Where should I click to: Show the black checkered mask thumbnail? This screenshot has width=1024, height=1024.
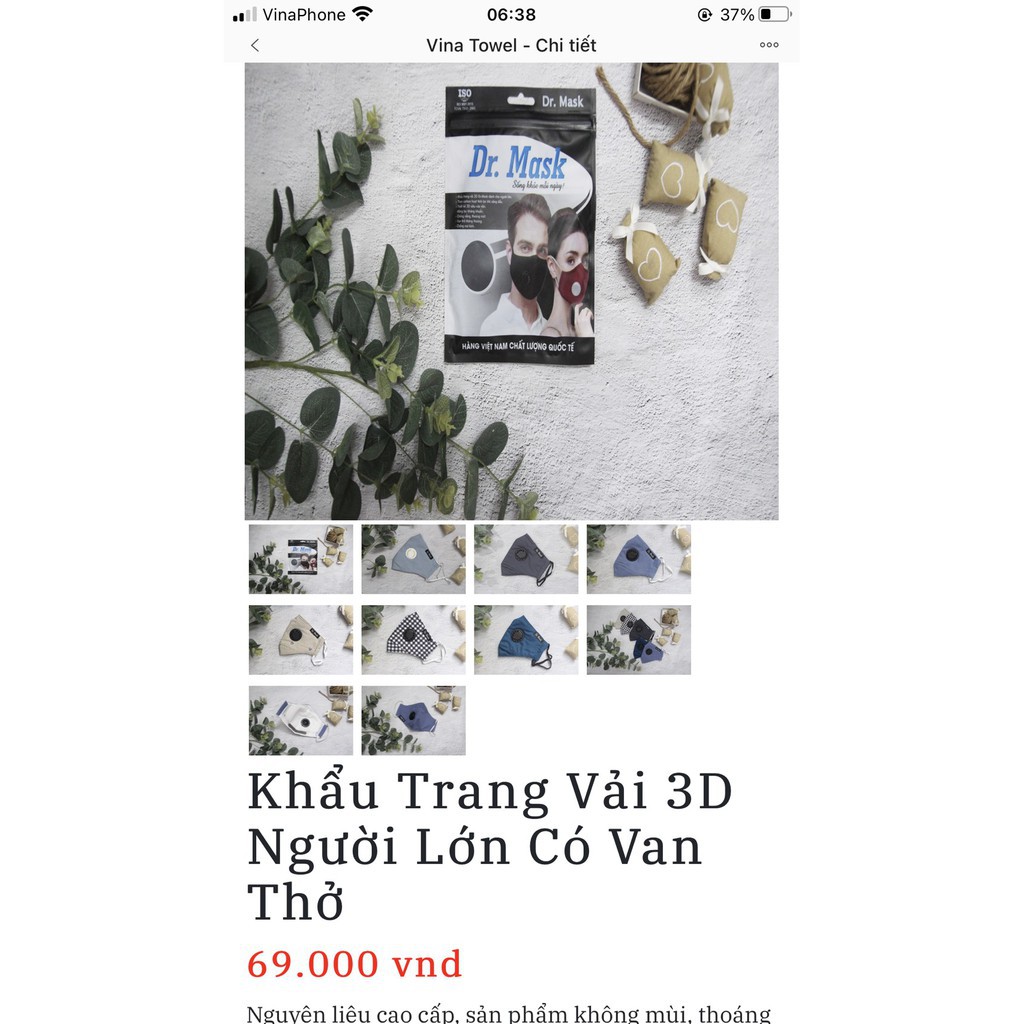[x=413, y=640]
